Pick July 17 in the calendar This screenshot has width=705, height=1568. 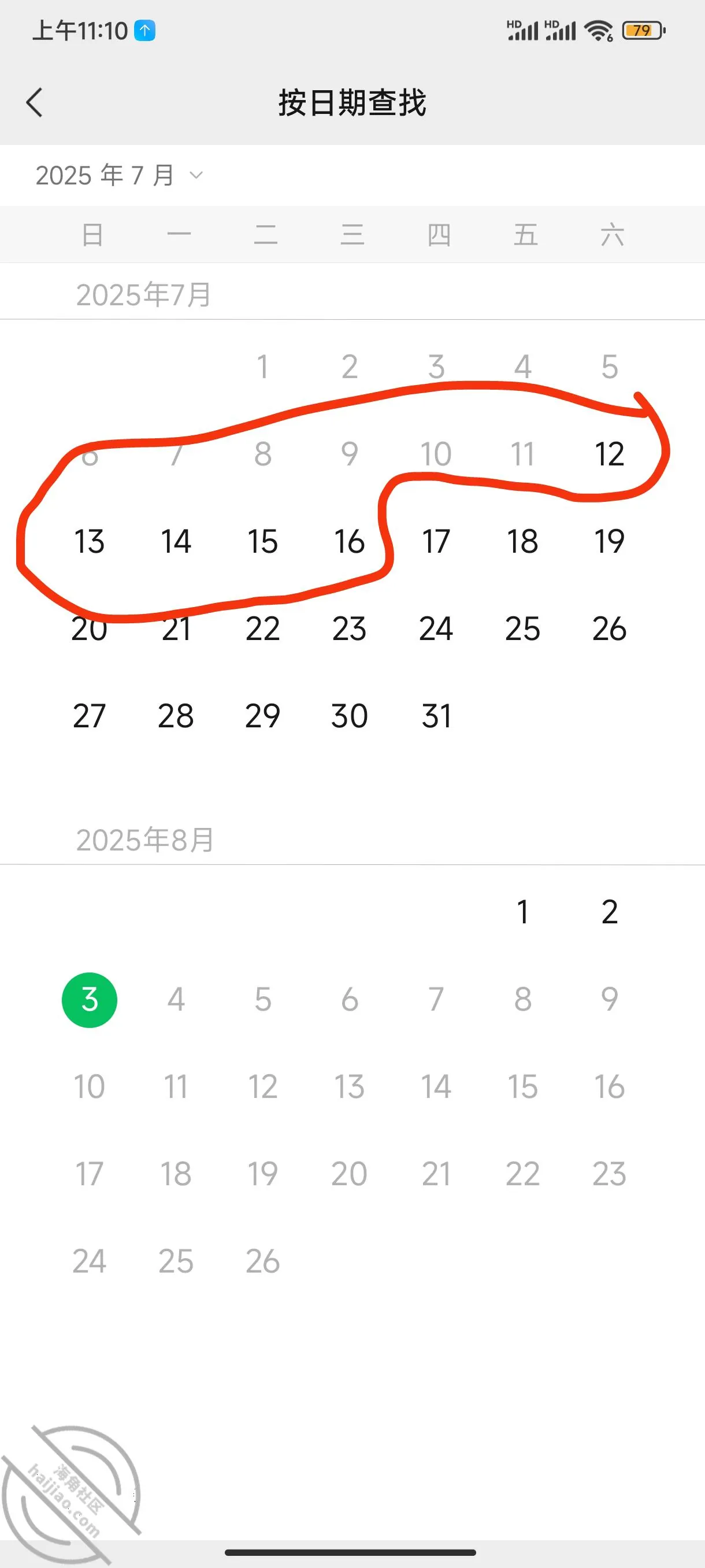coord(436,541)
